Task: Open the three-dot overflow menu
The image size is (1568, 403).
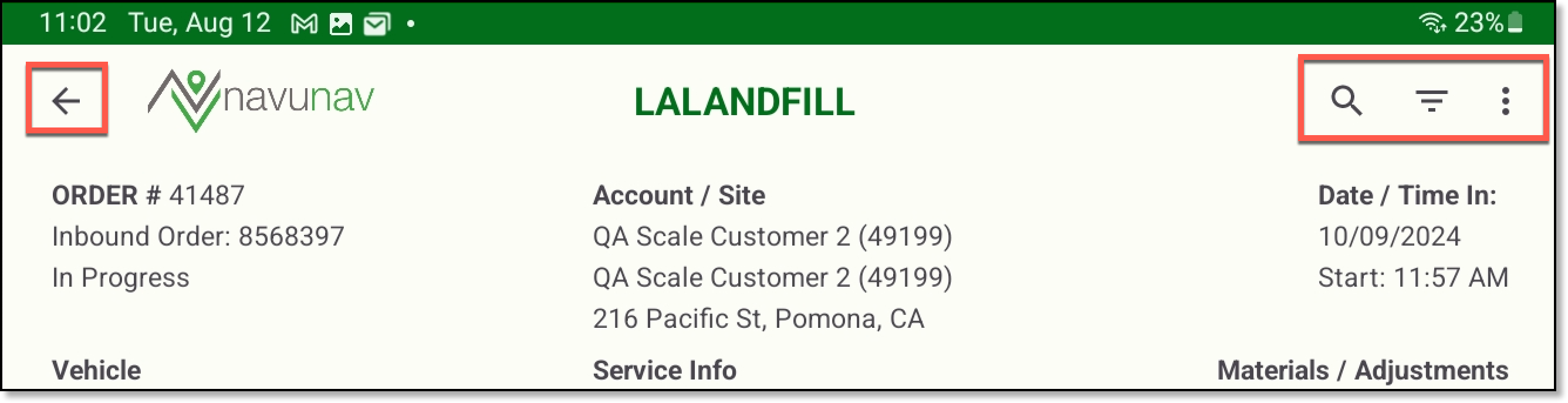Action: (x=1505, y=100)
